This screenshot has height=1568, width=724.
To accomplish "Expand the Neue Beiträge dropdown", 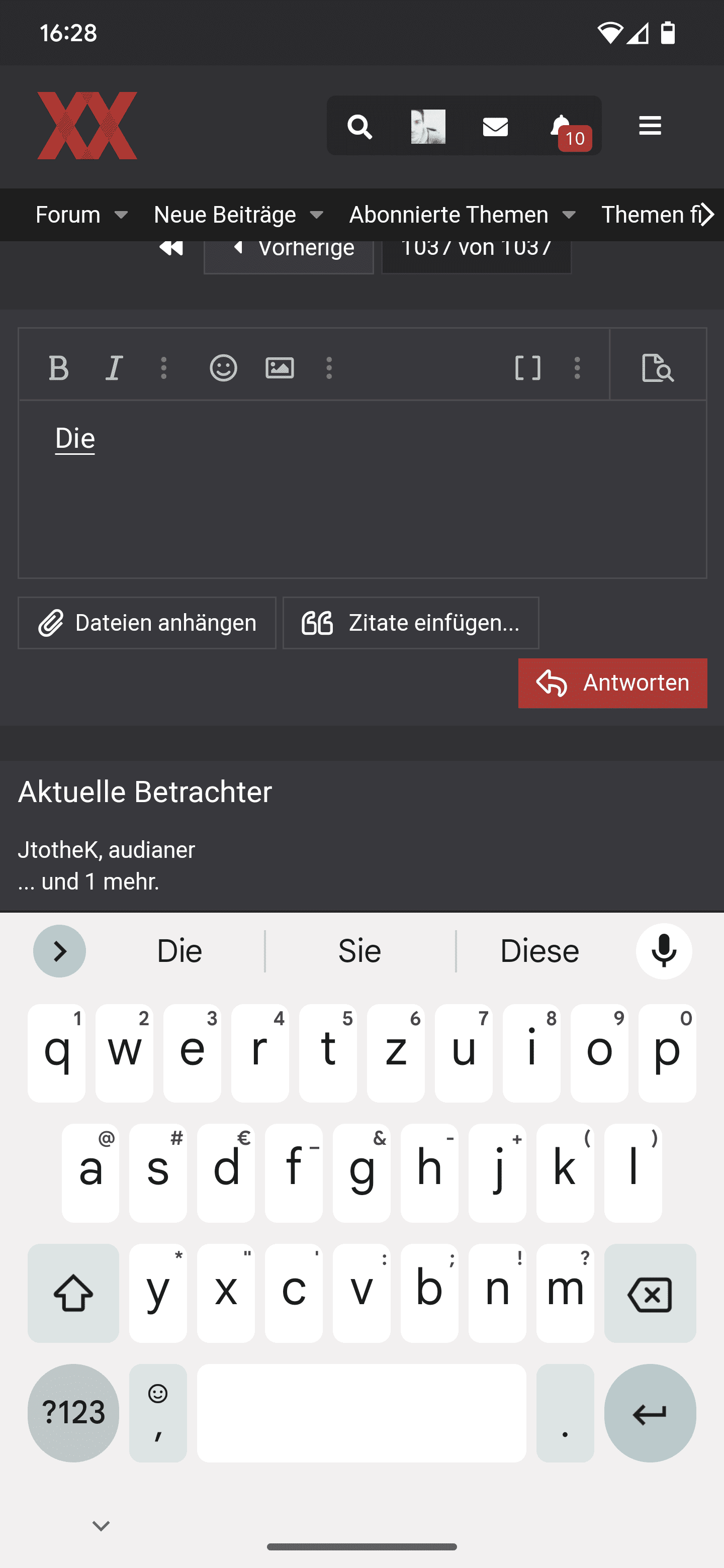I will click(239, 215).
